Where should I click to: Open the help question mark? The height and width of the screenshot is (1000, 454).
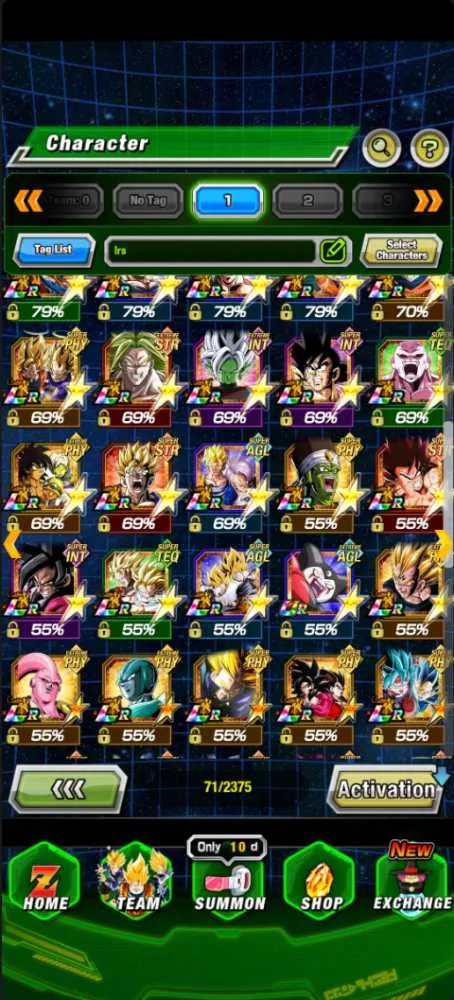(429, 149)
